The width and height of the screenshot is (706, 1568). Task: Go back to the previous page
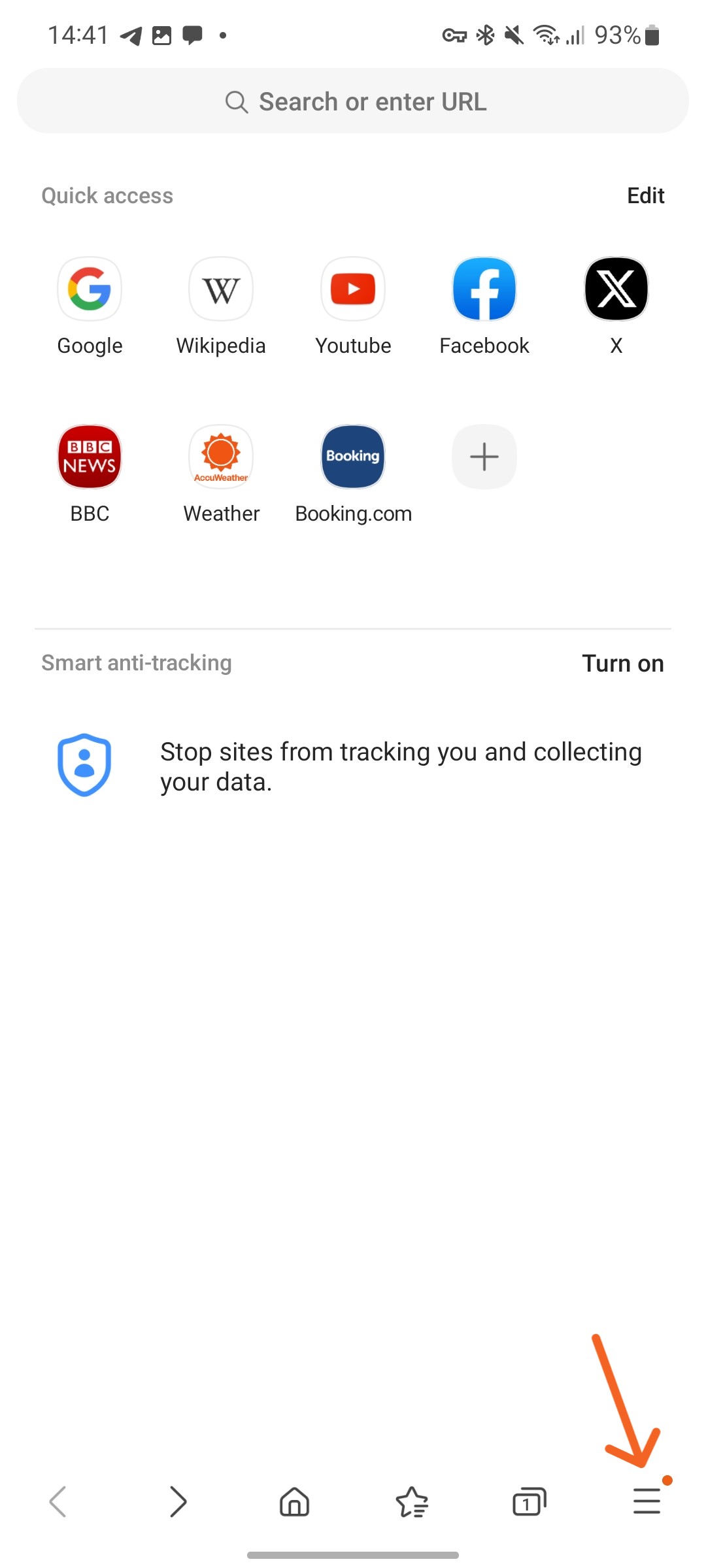point(58,1501)
